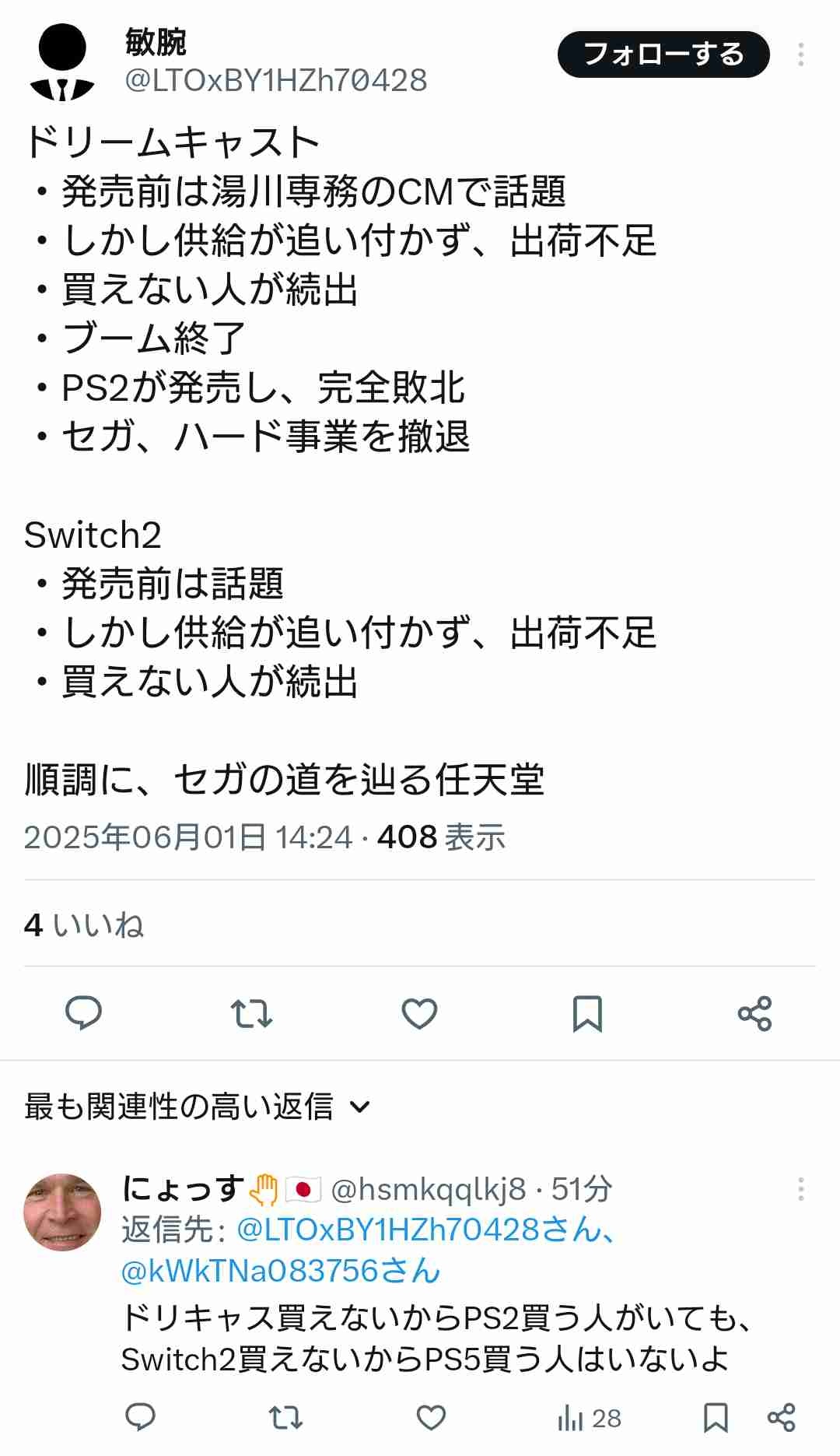Reply to にょっす's comment
This screenshot has height=1456, width=840.
pyautogui.click(x=141, y=1417)
